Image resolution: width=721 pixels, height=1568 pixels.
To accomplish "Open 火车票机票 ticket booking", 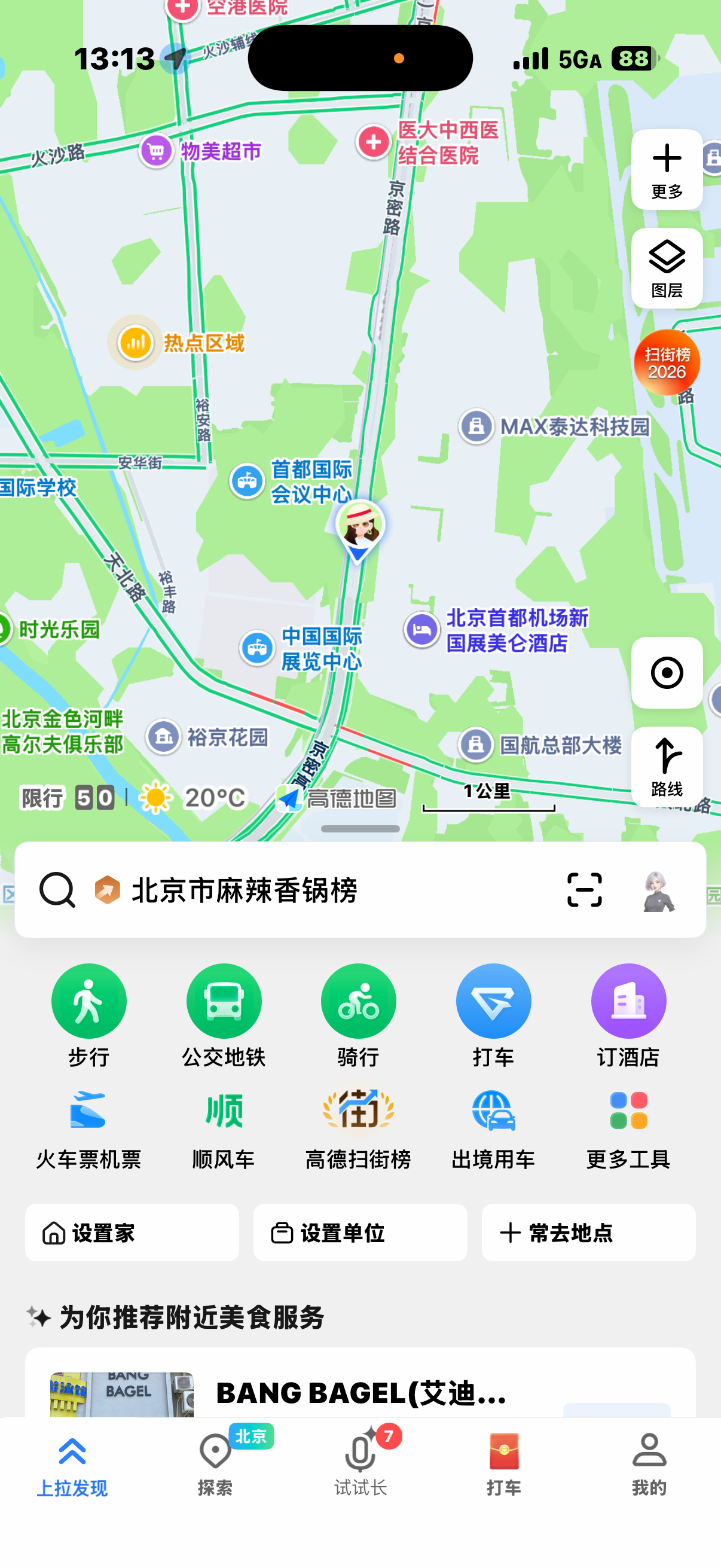I will pos(89,1117).
